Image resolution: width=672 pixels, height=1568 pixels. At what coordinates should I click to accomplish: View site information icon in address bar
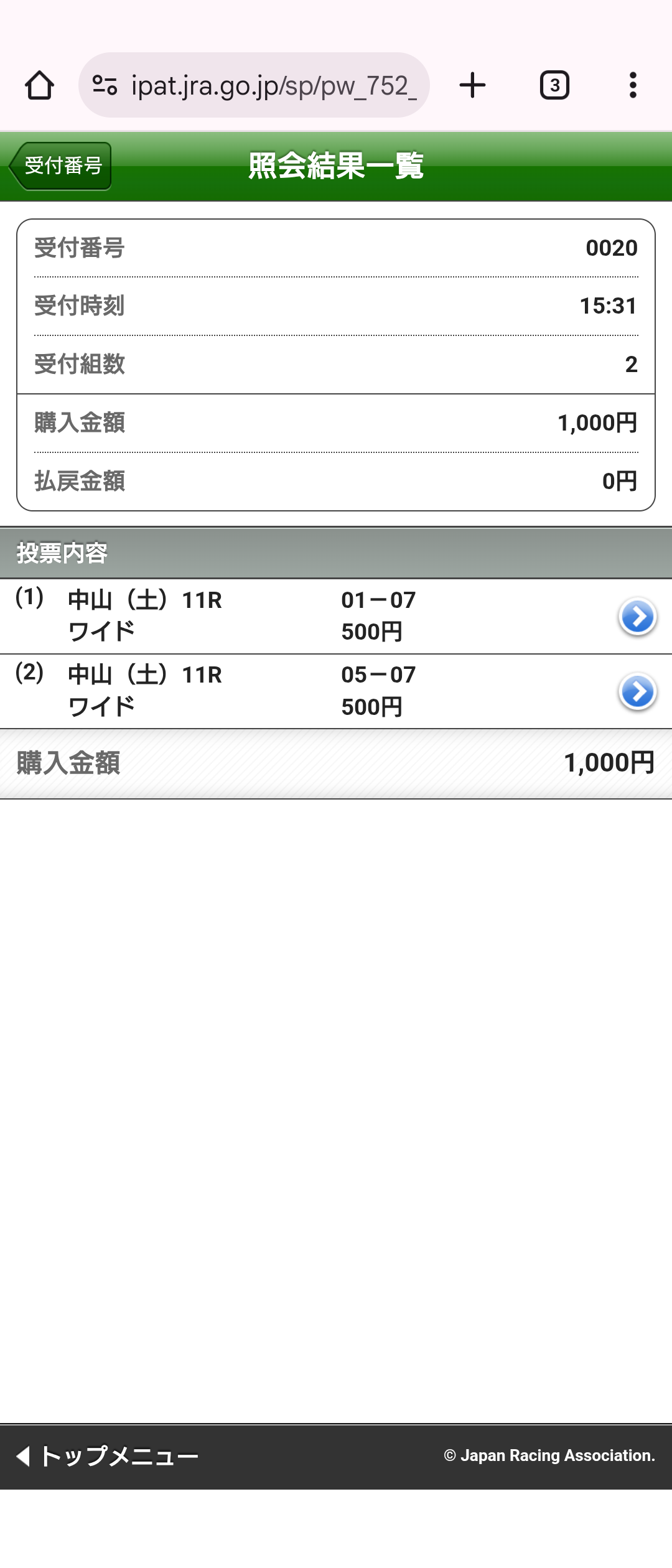[x=105, y=85]
